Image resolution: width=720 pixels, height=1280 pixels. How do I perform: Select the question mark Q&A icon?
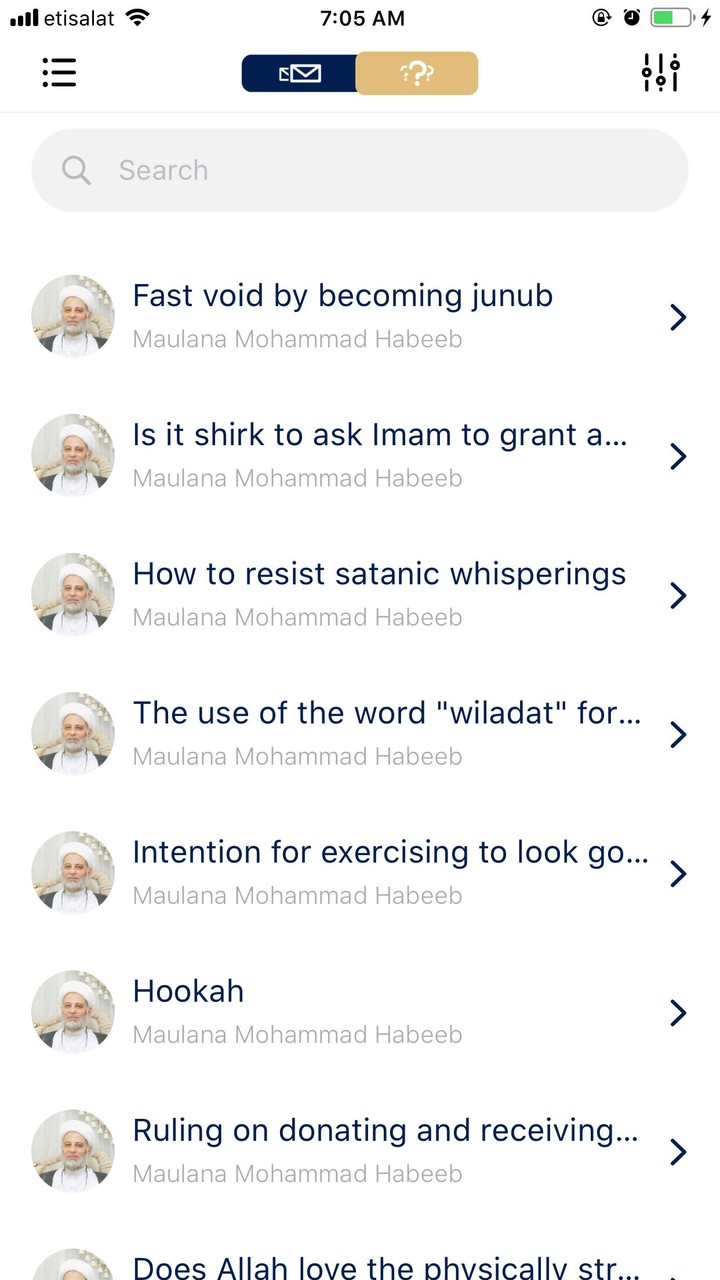[417, 72]
